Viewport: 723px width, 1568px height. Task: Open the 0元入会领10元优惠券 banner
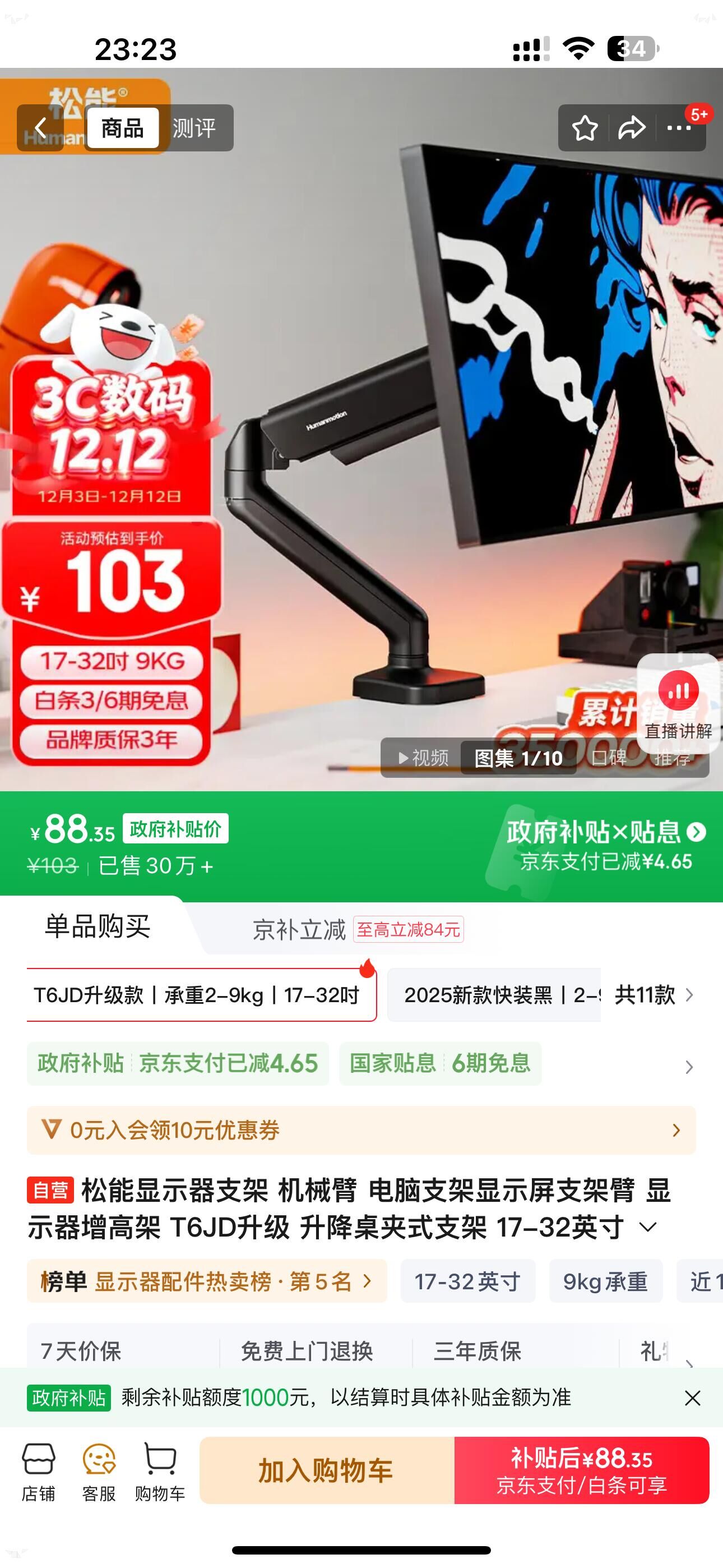(x=361, y=1131)
